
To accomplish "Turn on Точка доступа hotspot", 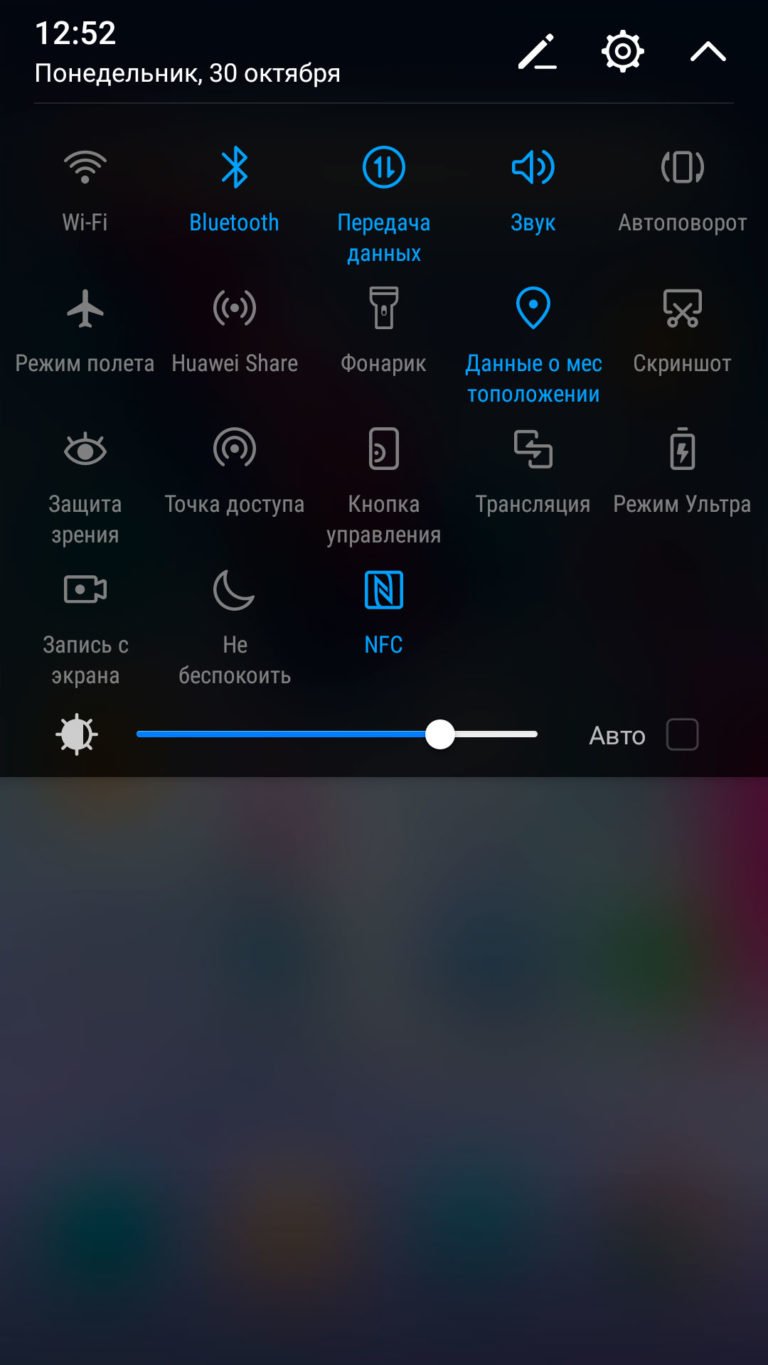I will pos(234,449).
